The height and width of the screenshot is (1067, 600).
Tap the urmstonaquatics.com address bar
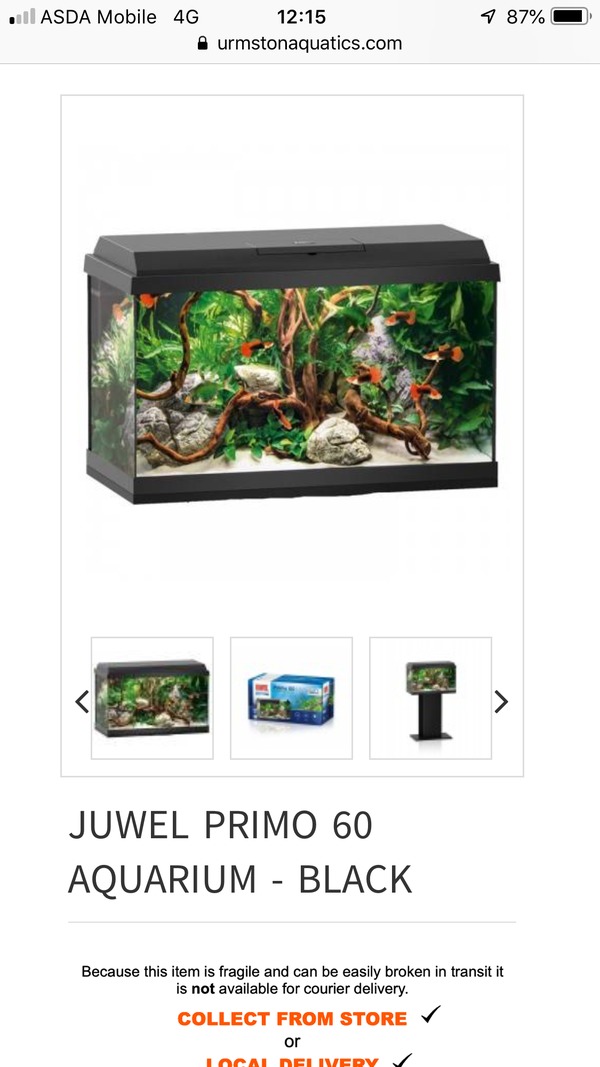[299, 44]
